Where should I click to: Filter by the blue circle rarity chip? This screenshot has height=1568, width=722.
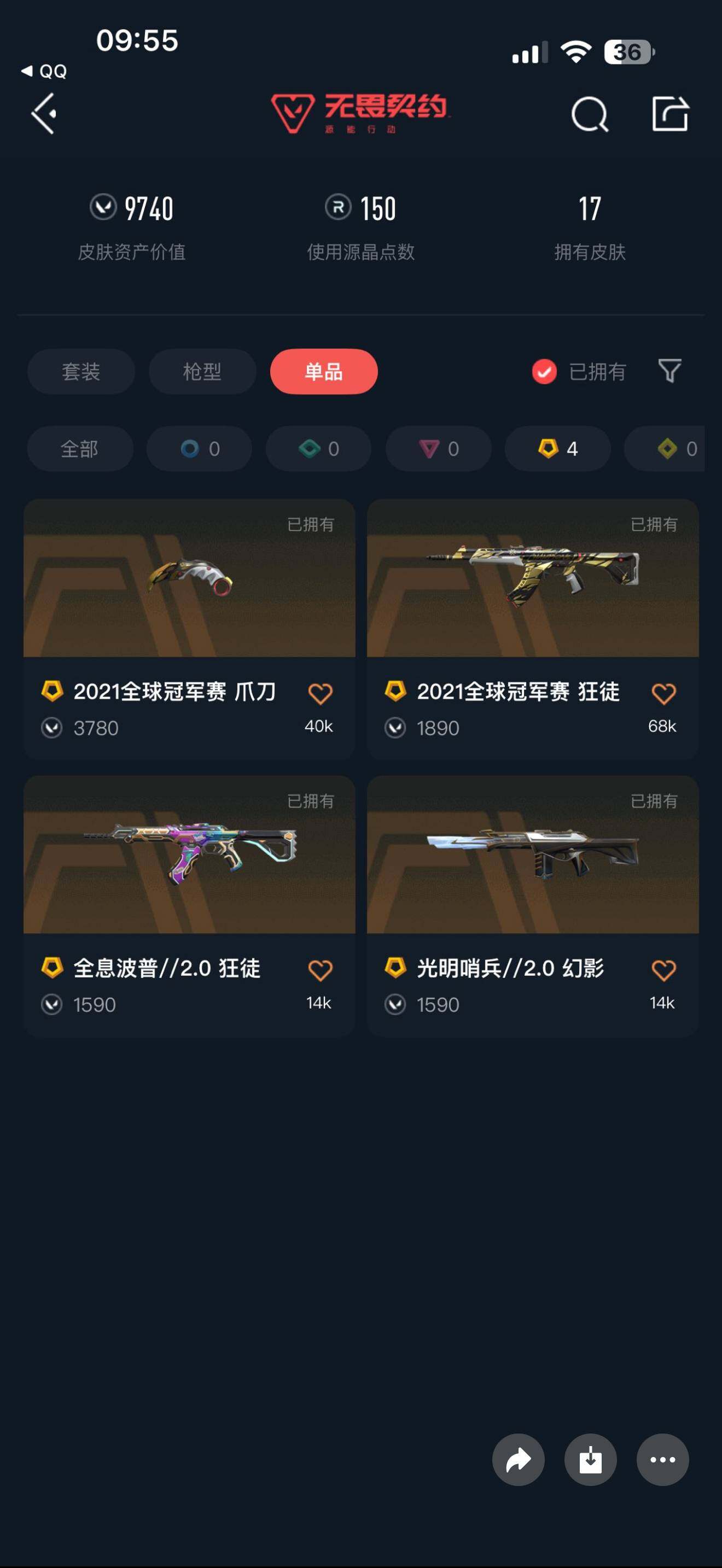click(199, 449)
